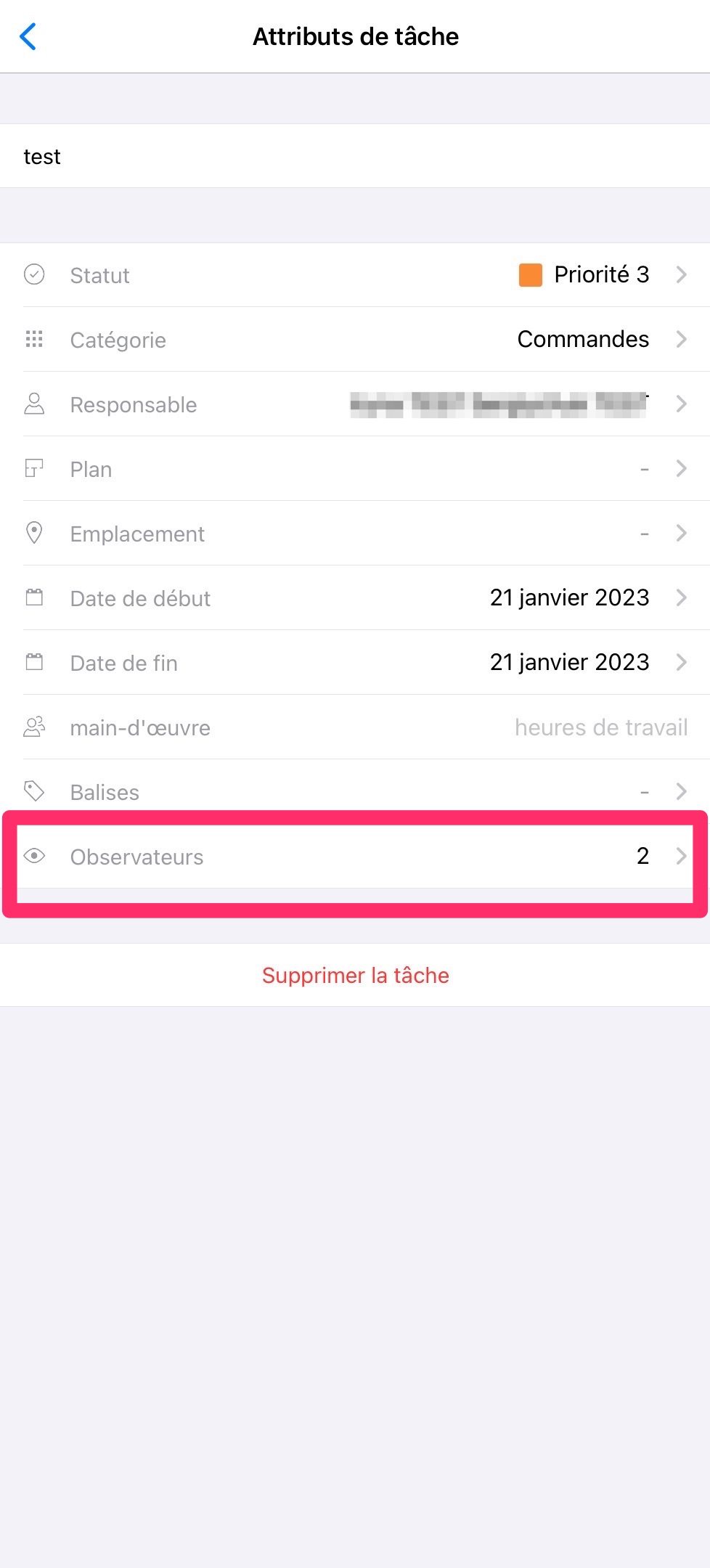
Task: Open the Balises row
Action: 355,791
